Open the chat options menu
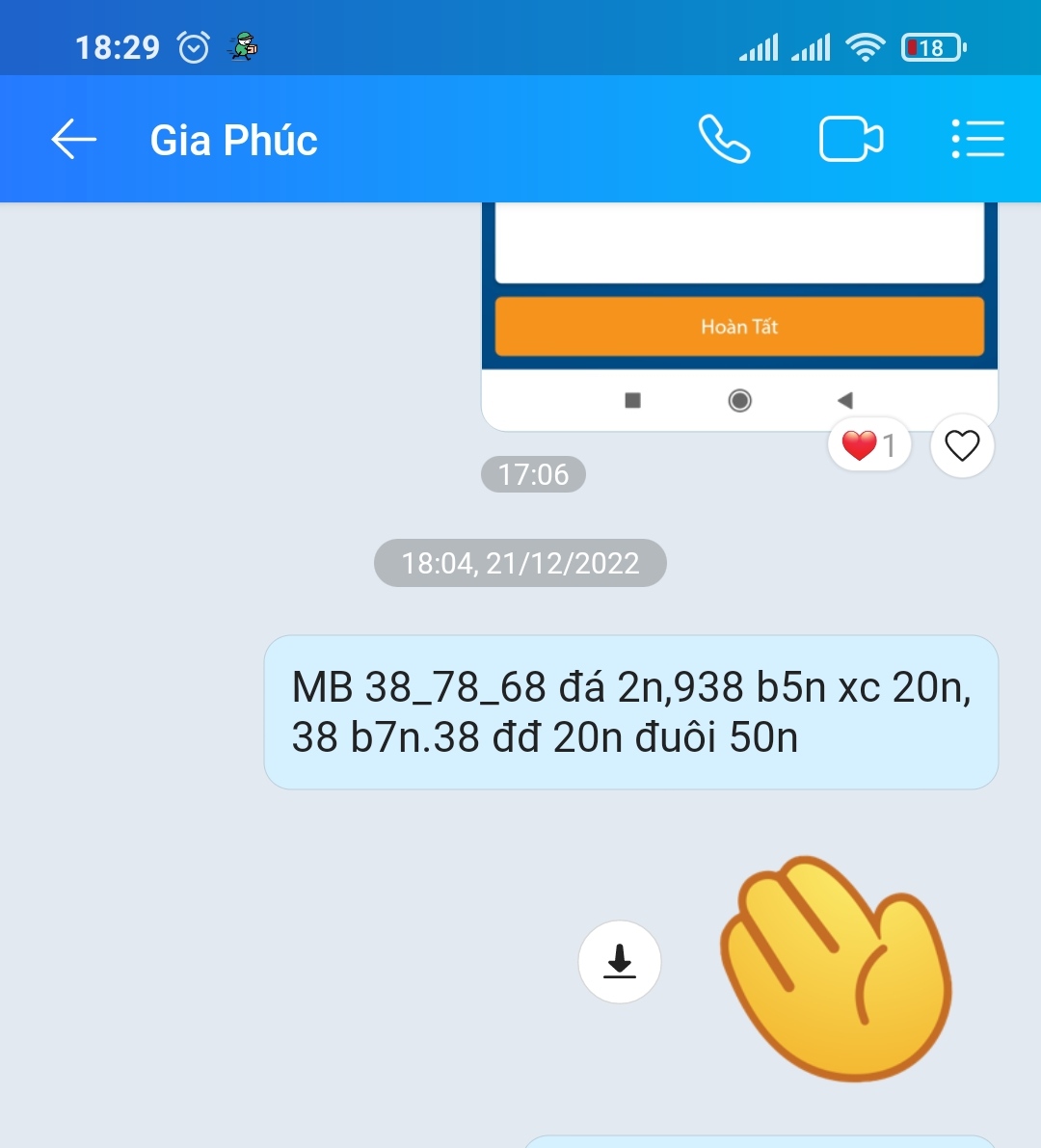The image size is (1041, 1148). (x=977, y=140)
